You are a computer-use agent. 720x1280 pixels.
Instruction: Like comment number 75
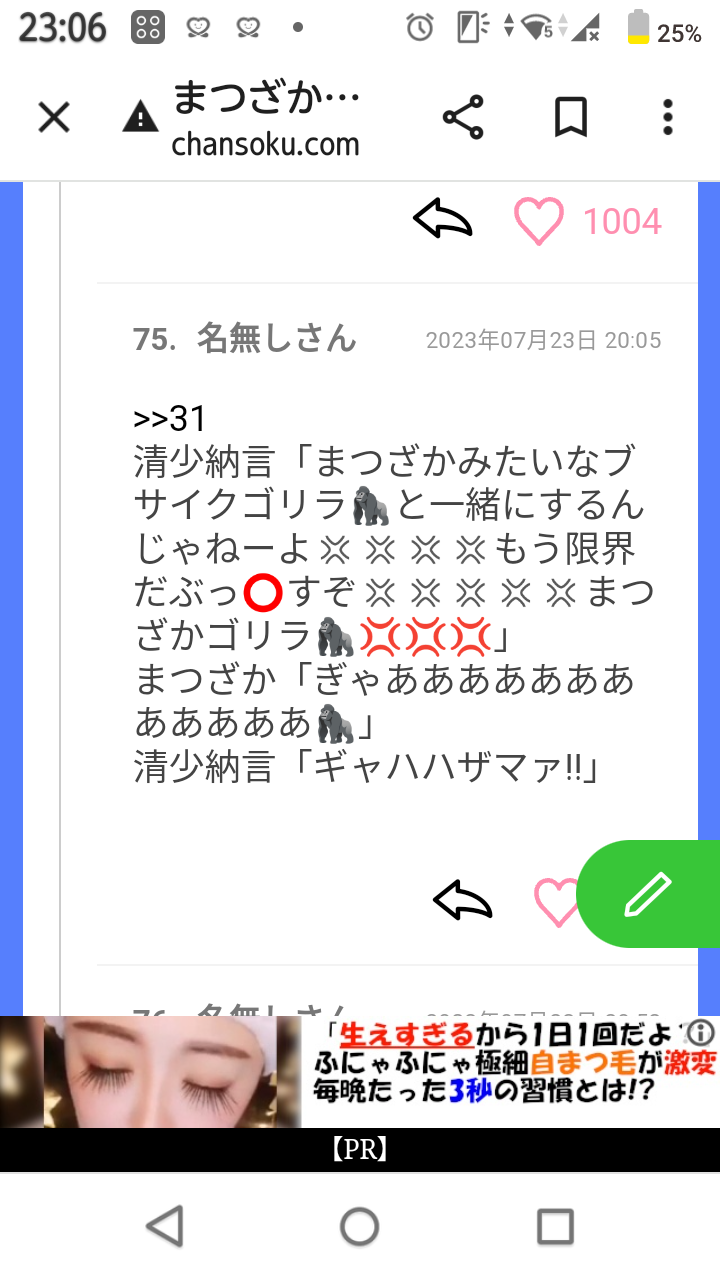[556, 902]
